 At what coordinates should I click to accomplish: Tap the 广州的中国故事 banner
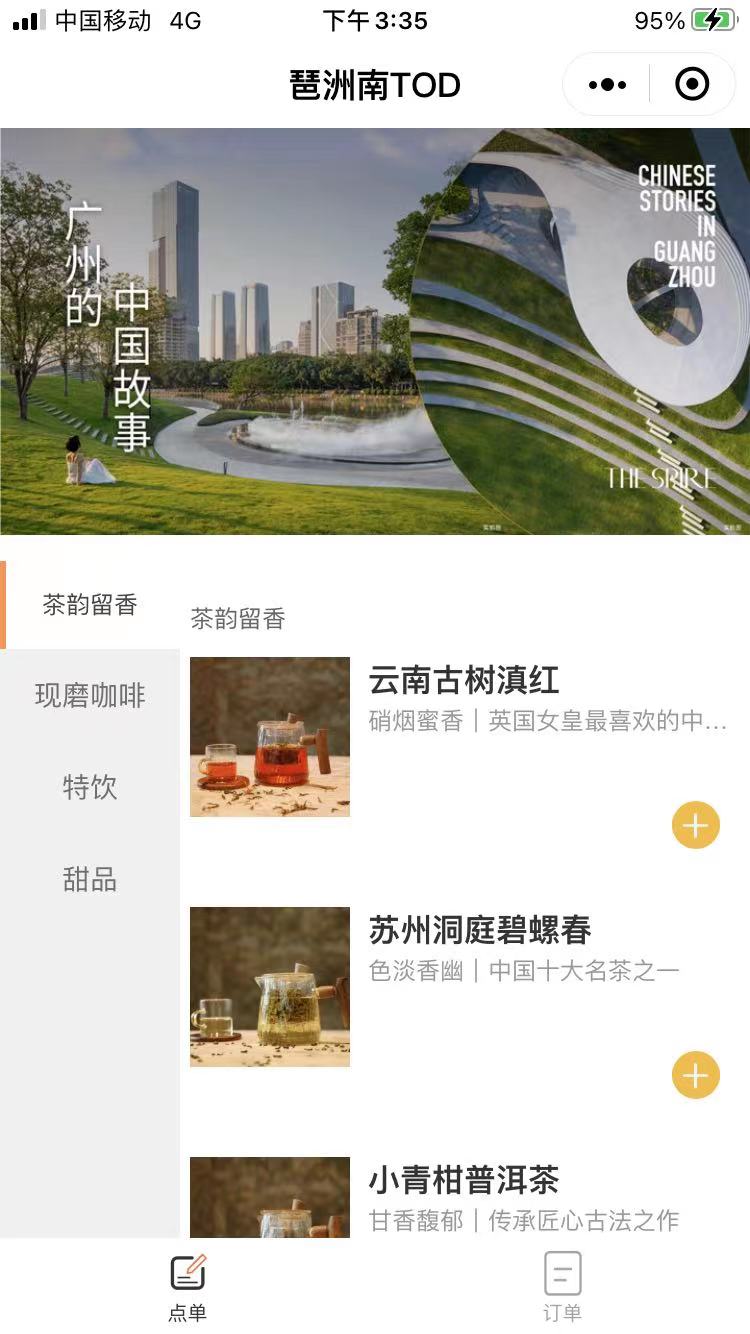[x=375, y=331]
